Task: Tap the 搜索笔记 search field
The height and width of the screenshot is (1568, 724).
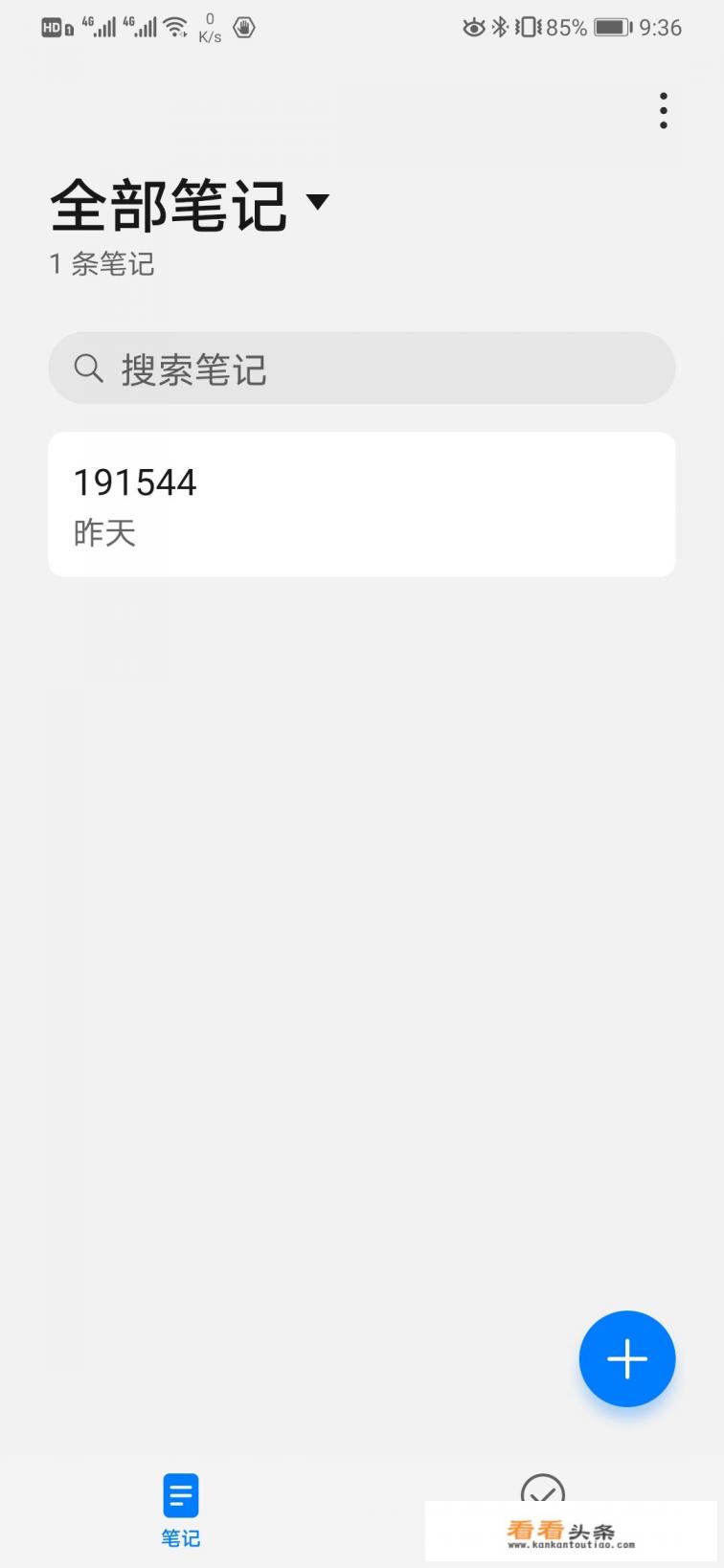Action: pyautogui.click(x=362, y=369)
